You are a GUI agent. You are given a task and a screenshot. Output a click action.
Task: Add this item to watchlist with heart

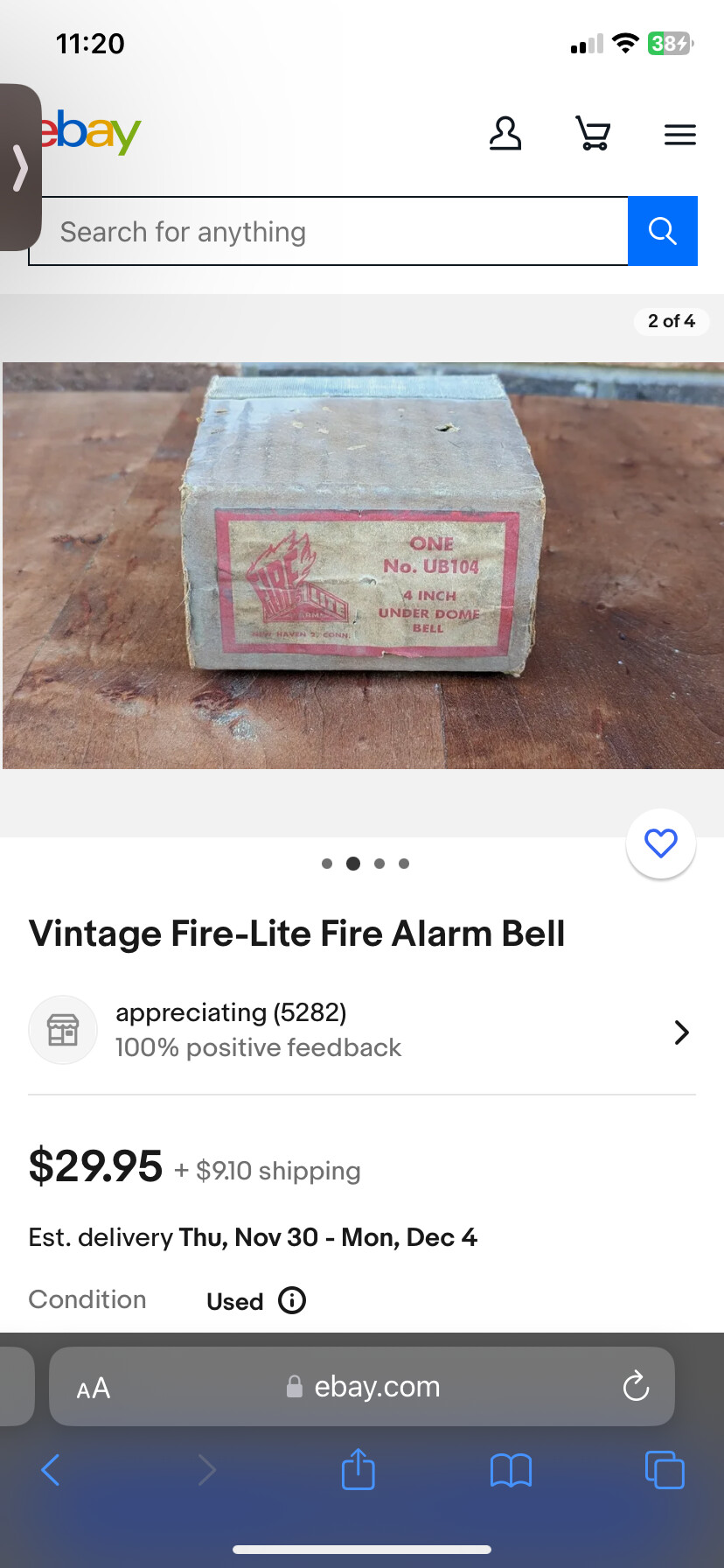pos(661,843)
